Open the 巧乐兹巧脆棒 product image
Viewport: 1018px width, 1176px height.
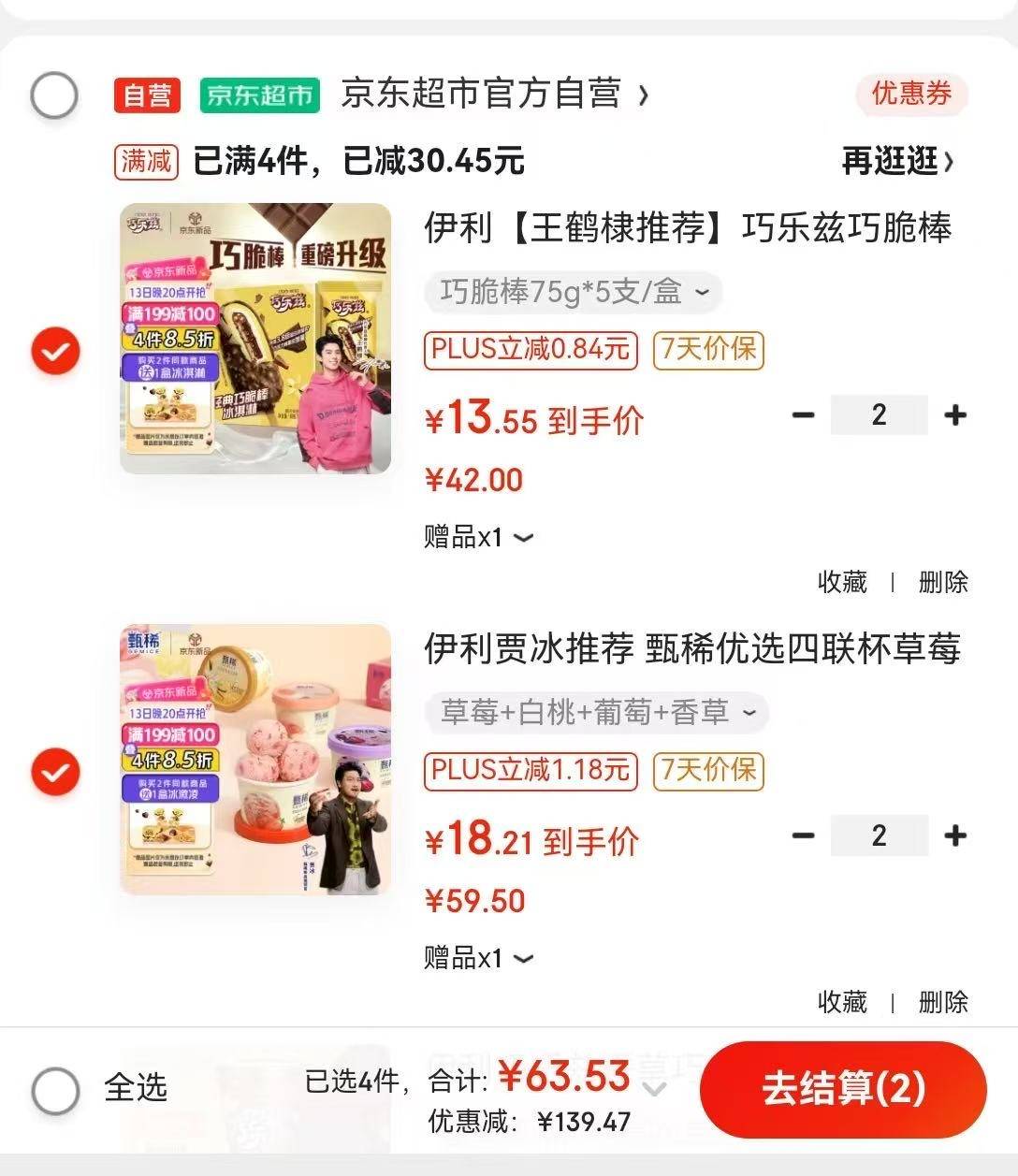click(x=255, y=338)
